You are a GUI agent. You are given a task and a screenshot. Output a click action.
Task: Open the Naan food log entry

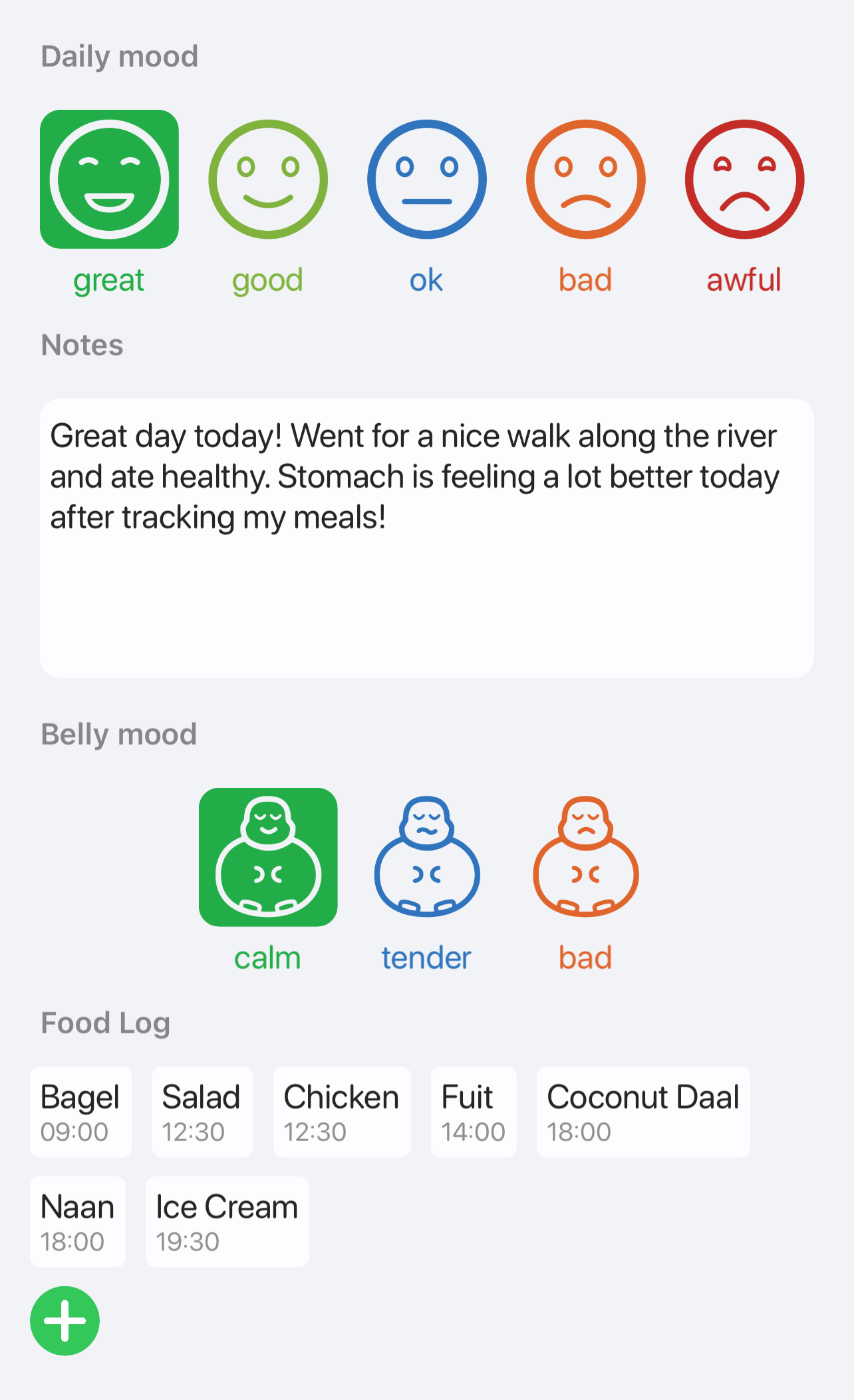pos(78,1222)
